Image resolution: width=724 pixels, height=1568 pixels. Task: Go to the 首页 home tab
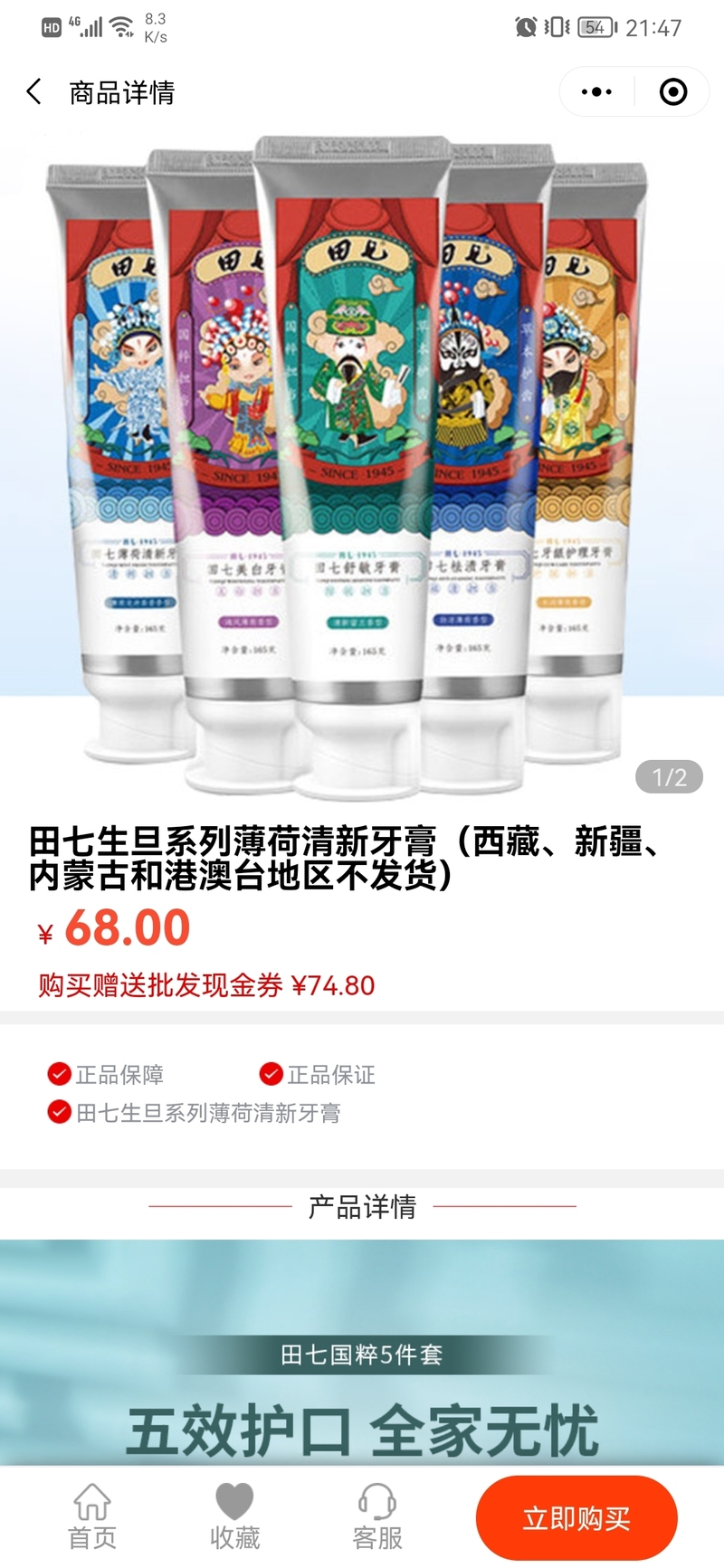(92, 1516)
